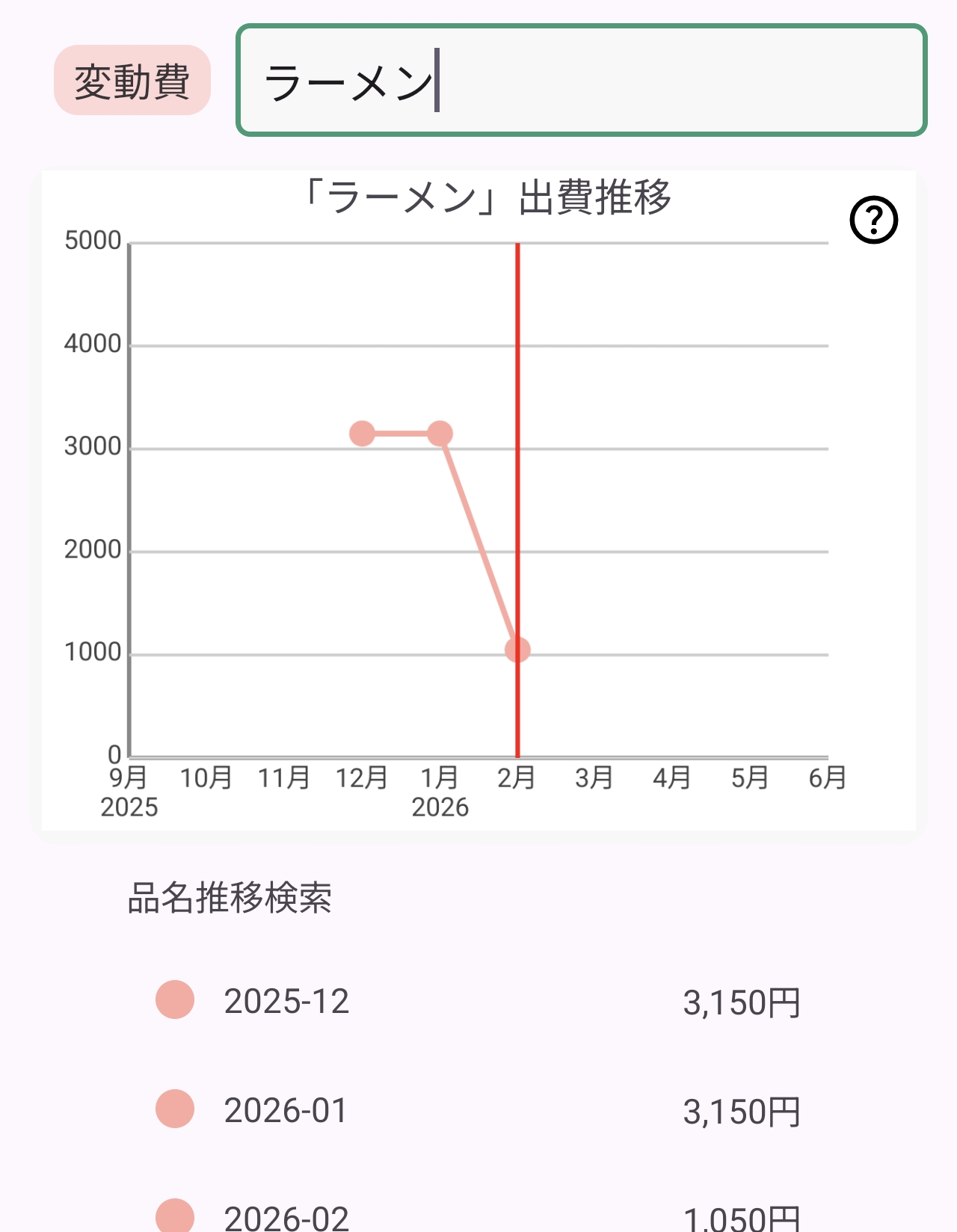The image size is (957, 1232).
Task: Select the January data point on the chart
Action: (x=442, y=432)
